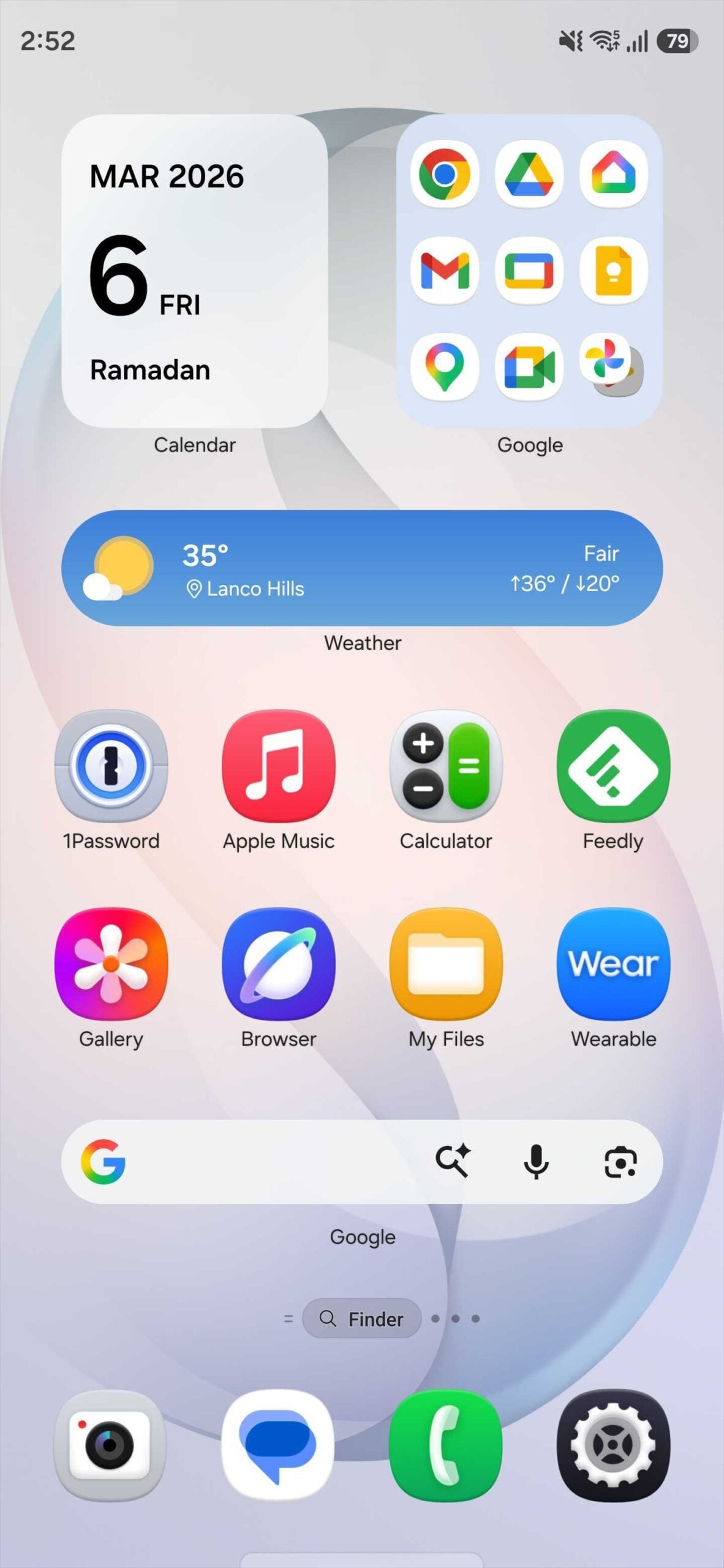The height and width of the screenshot is (1568, 724).
Task: Open Google Drive
Action: coord(529,175)
